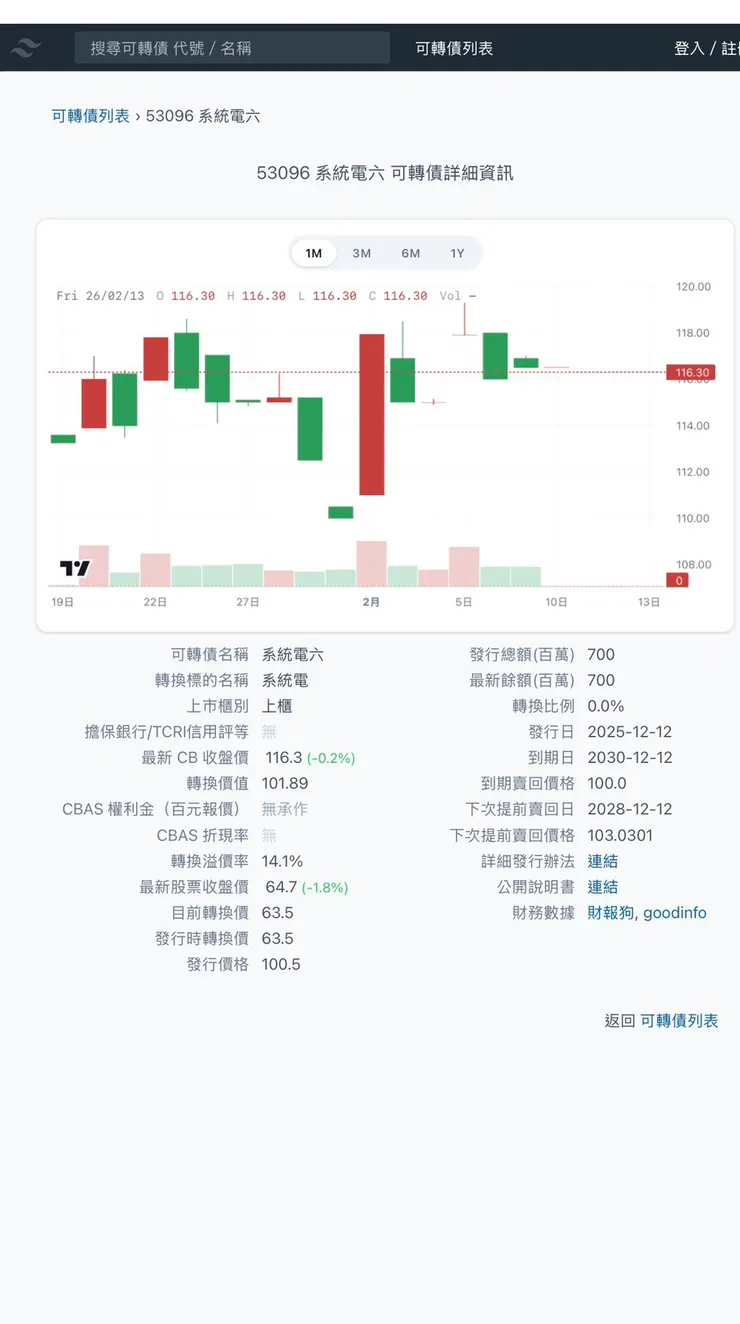Image resolution: width=740 pixels, height=1324 pixels.
Task: Switch to the 3M chart timeframe
Action: tap(361, 253)
